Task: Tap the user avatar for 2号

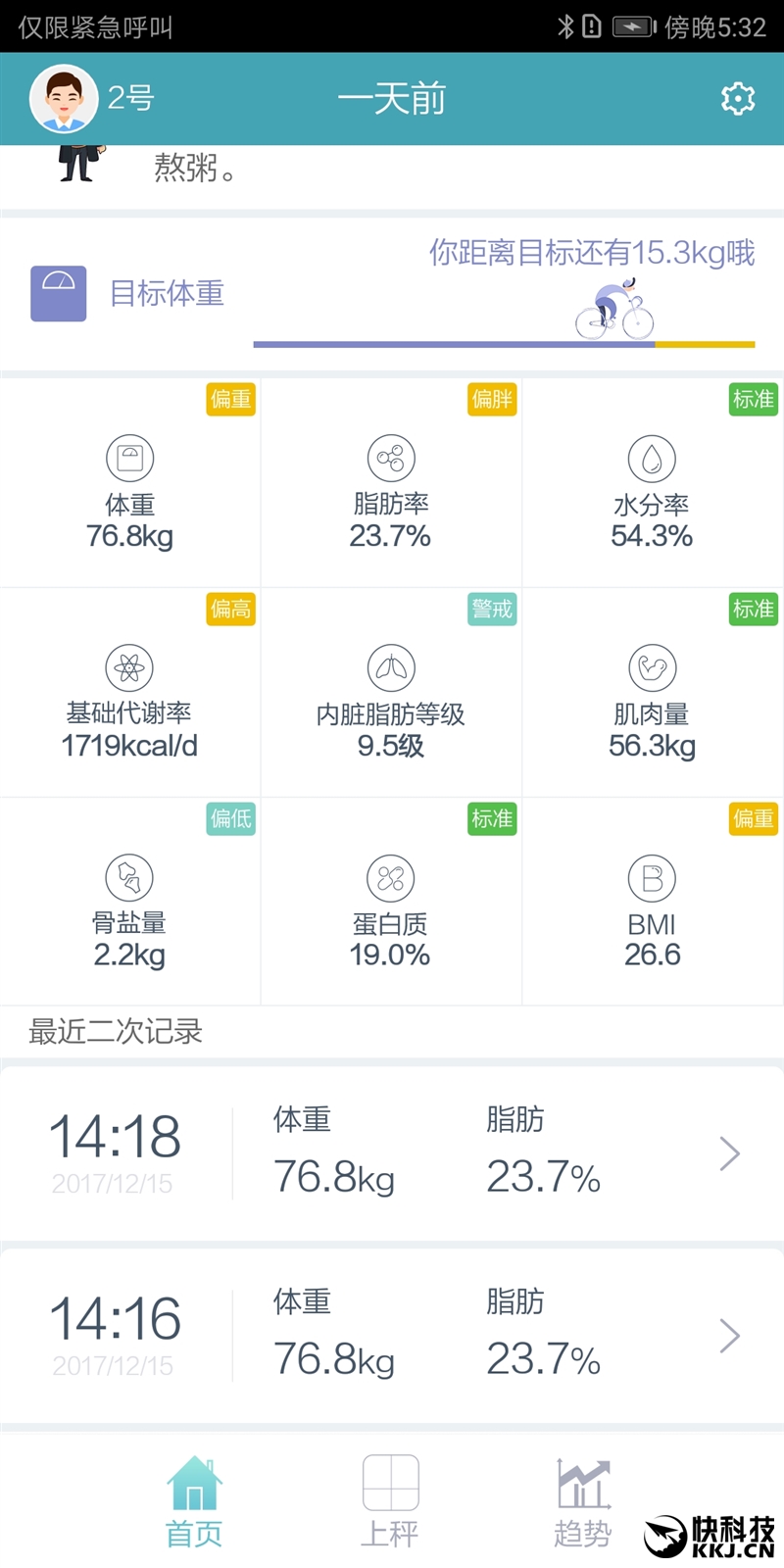Action: (64, 98)
